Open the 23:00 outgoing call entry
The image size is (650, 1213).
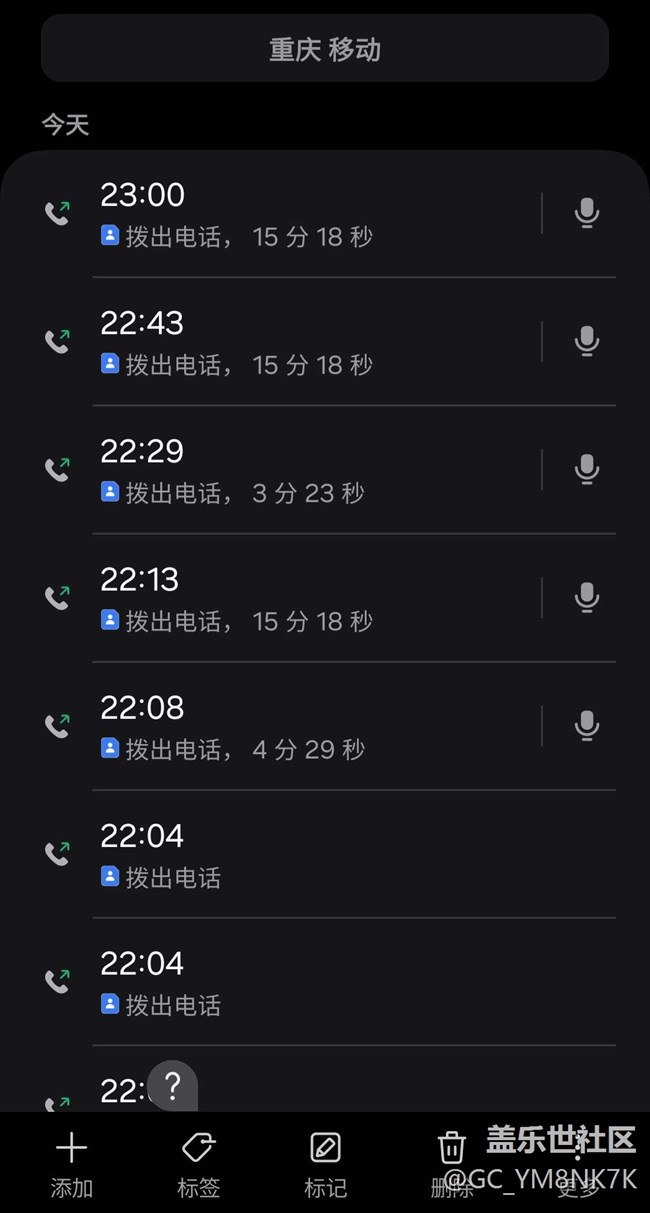pos(300,214)
